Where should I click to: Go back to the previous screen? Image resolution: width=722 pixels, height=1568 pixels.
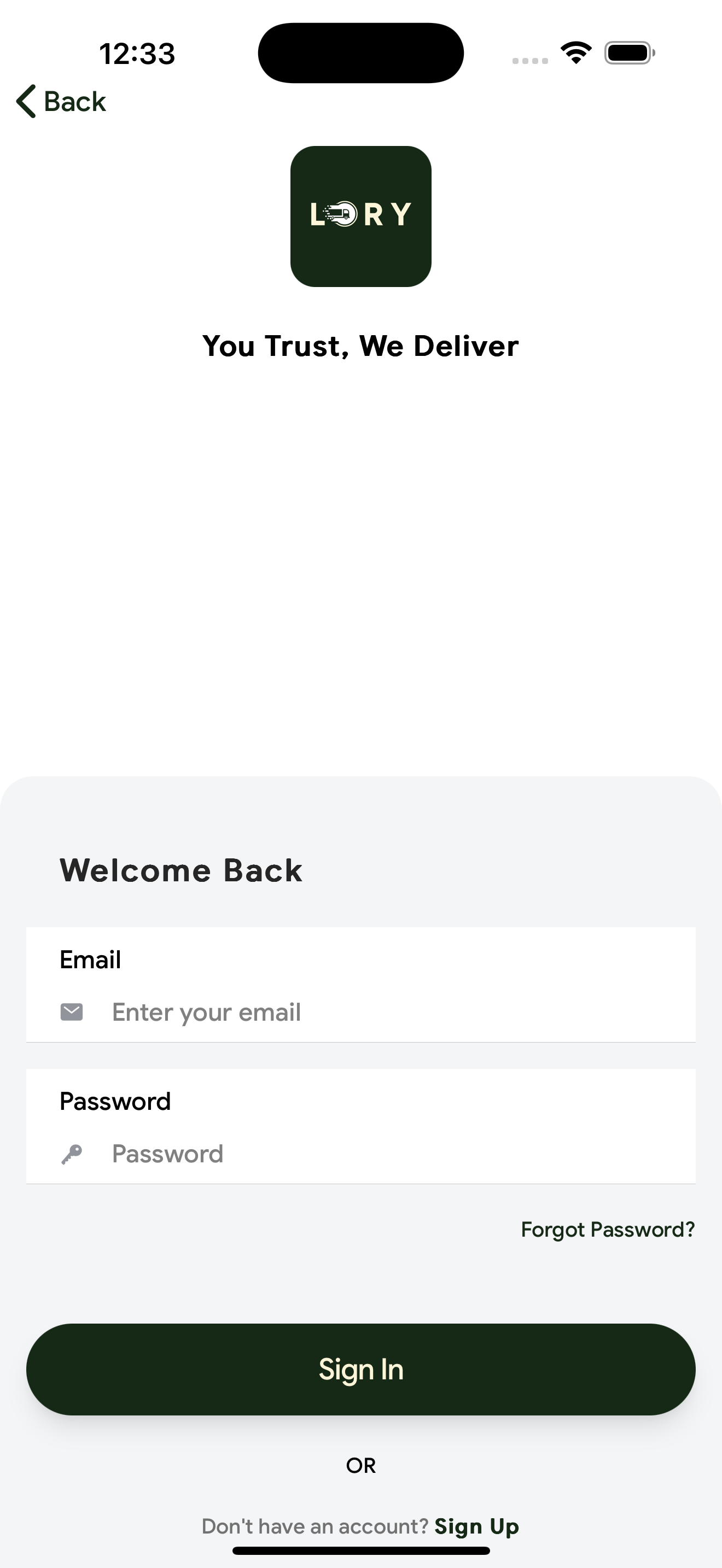[61, 101]
